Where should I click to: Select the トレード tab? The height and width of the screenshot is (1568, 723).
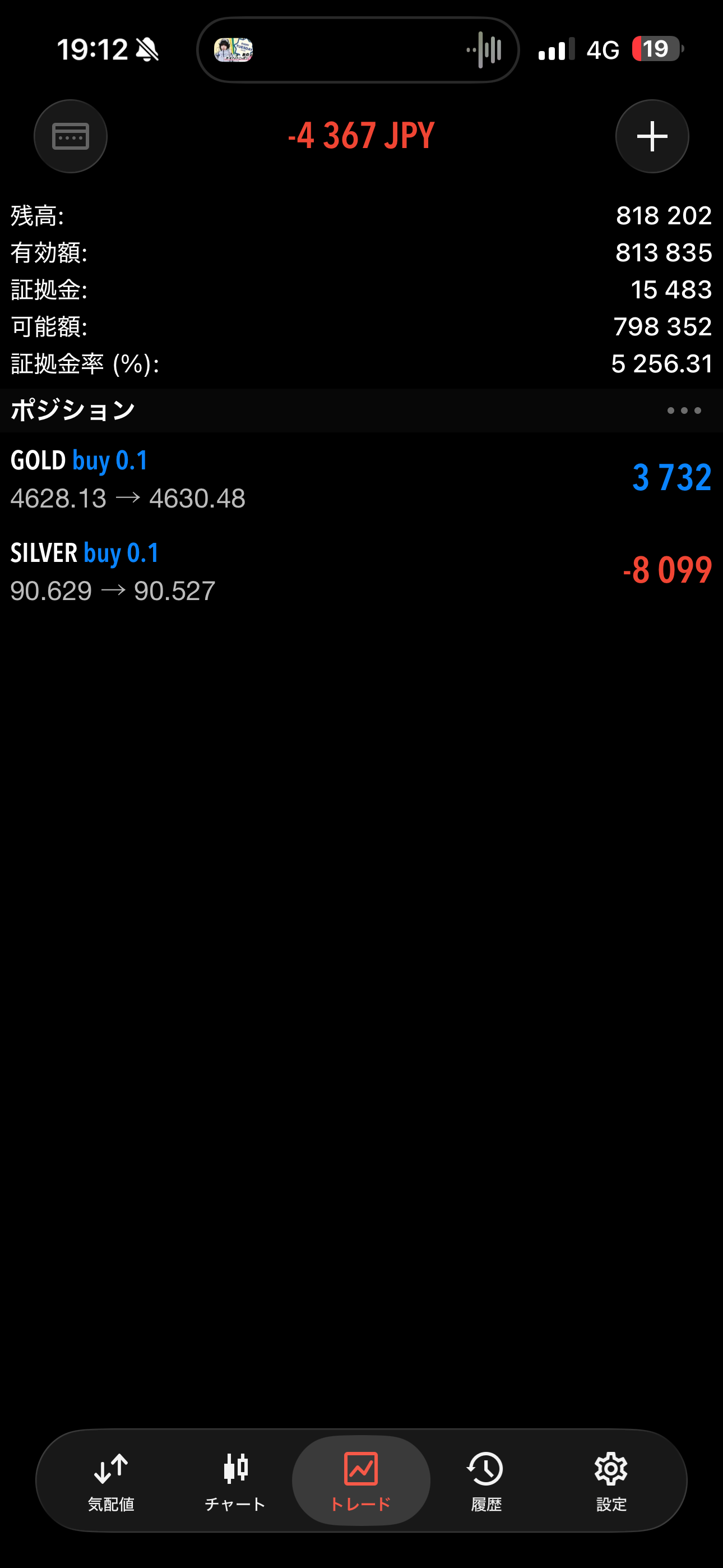(361, 1481)
